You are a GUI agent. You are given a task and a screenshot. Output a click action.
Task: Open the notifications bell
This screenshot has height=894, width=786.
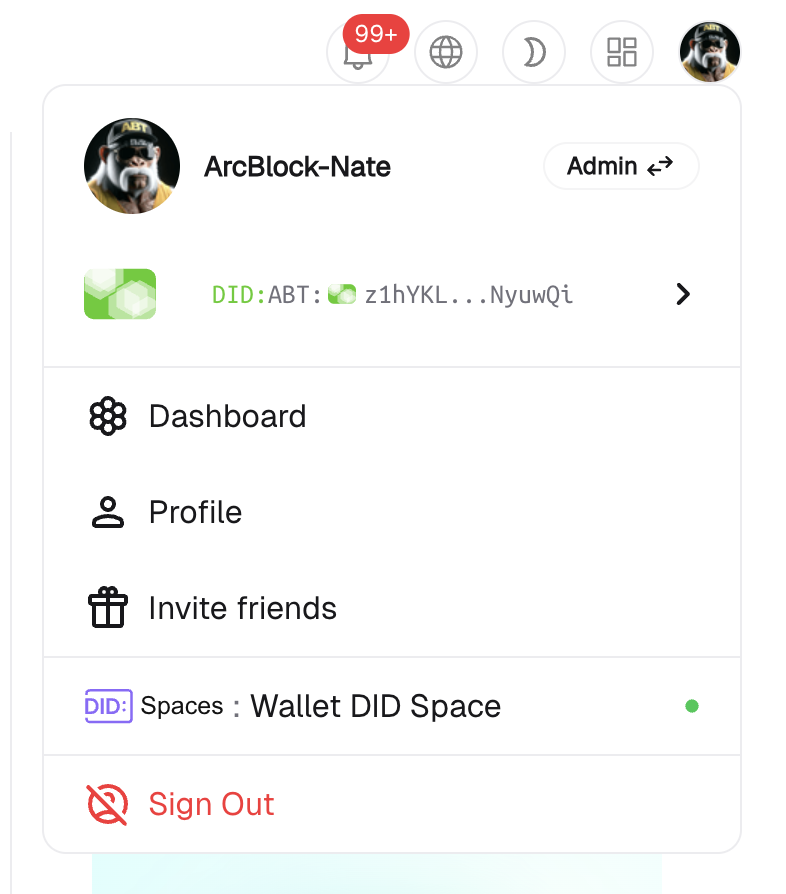click(x=356, y=54)
